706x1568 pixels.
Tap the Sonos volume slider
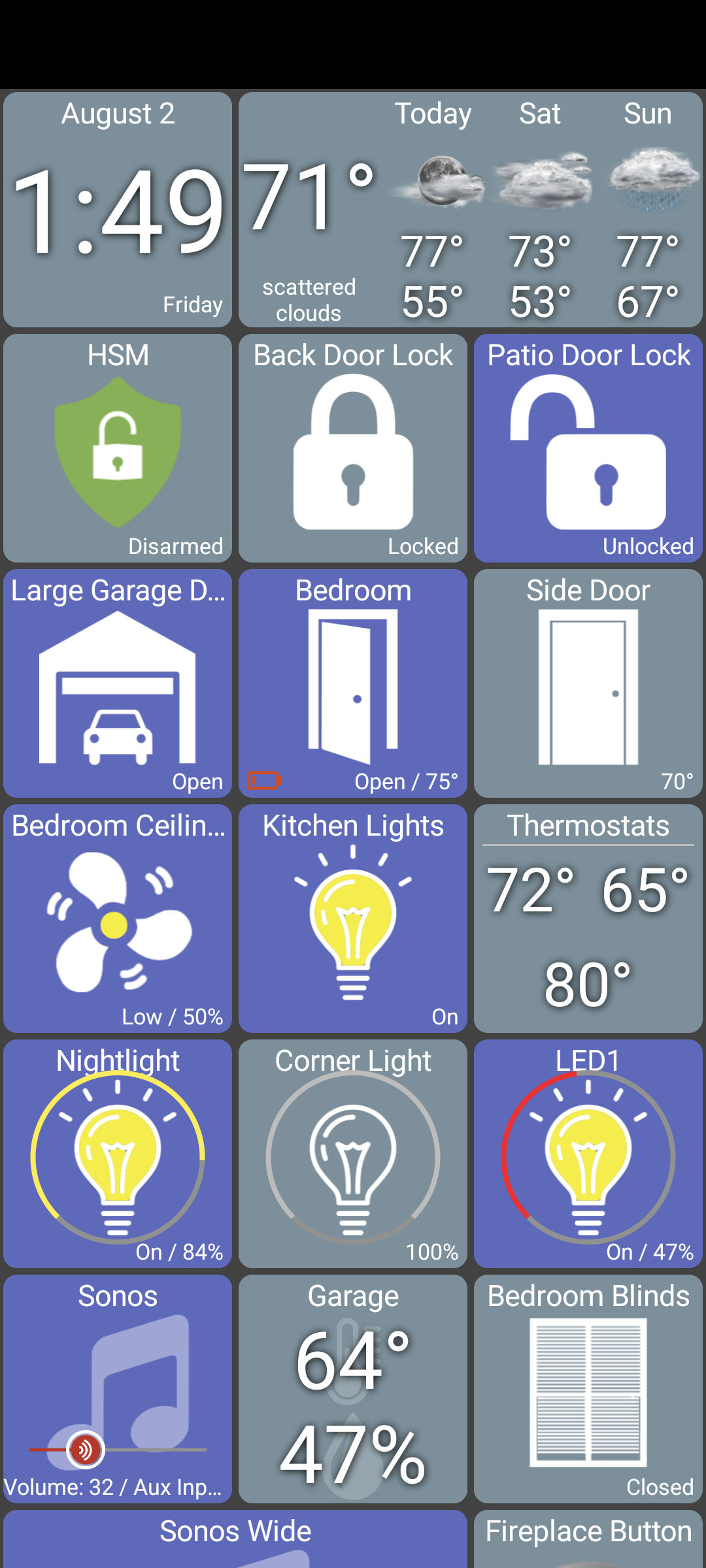coord(118,1449)
